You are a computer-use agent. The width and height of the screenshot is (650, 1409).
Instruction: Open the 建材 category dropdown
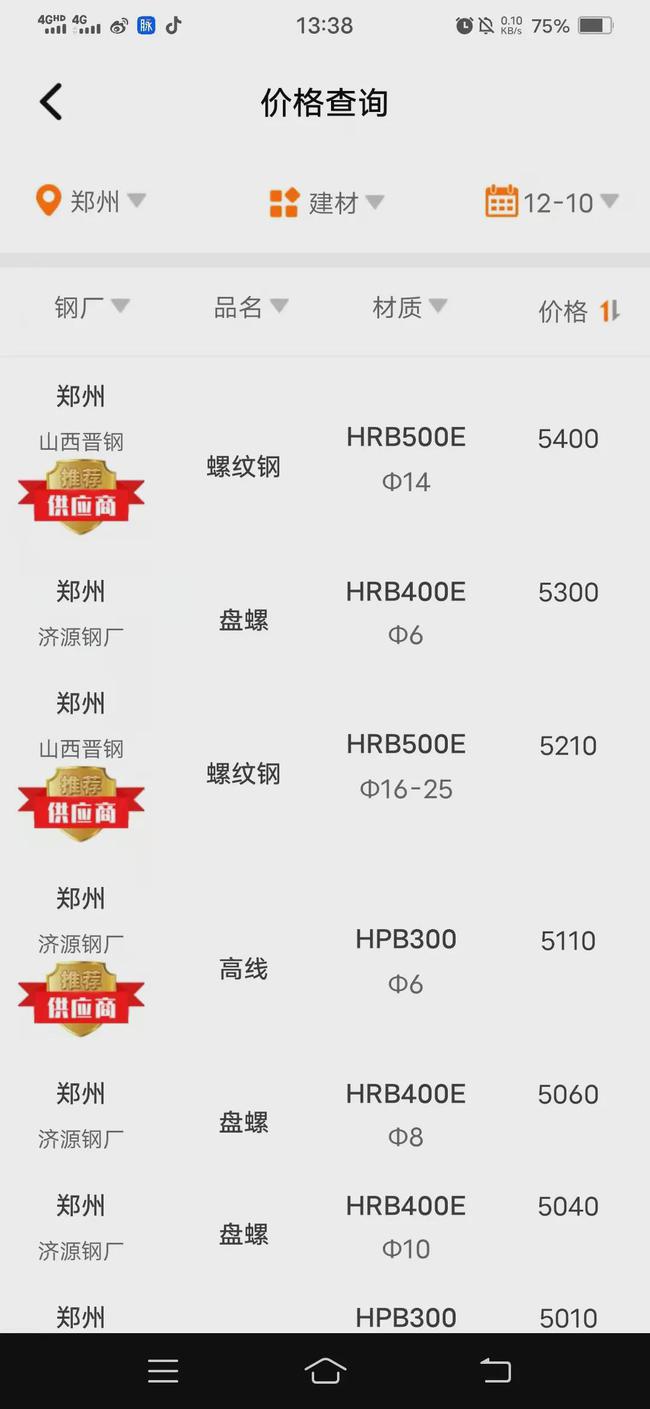(326, 202)
